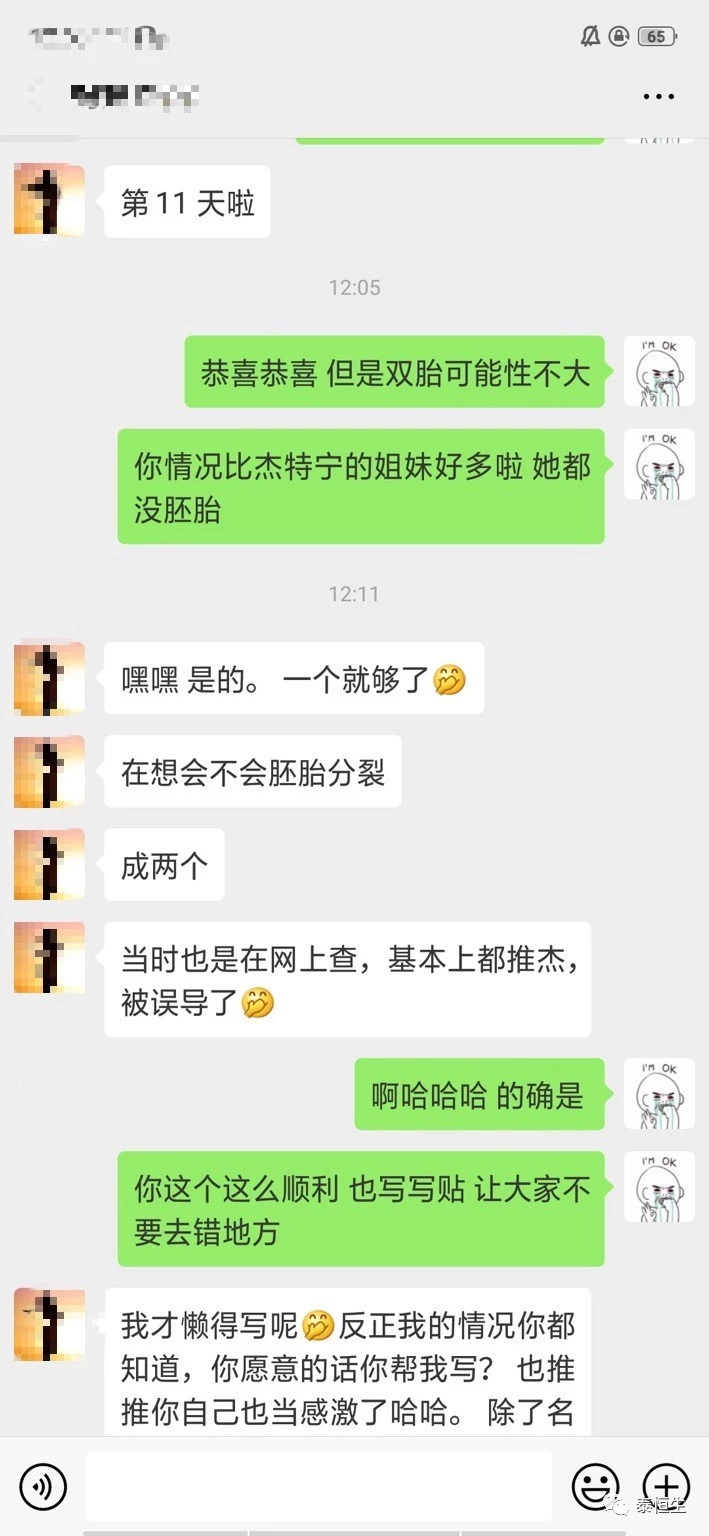Open the emoji sticker panel
The image size is (709, 1536).
coord(594,1486)
